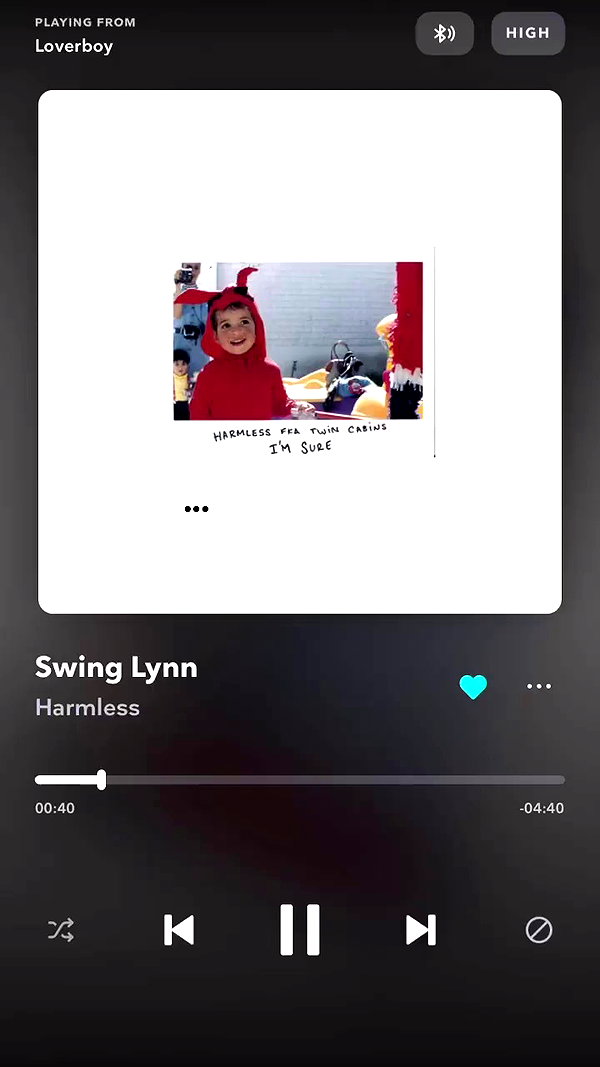Tap the album artwork
Viewport: 600px width, 1067px height.
(300, 352)
